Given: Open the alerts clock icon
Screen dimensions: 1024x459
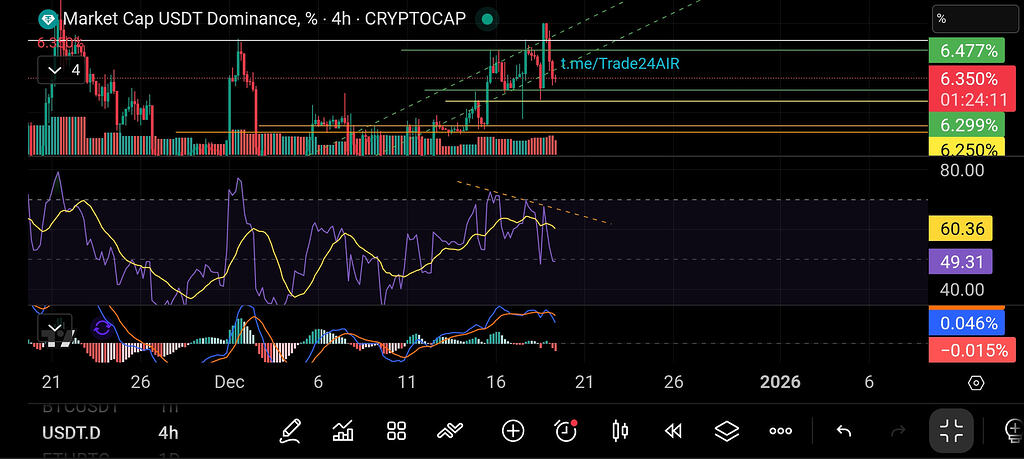Looking at the screenshot, I should coord(566,431).
